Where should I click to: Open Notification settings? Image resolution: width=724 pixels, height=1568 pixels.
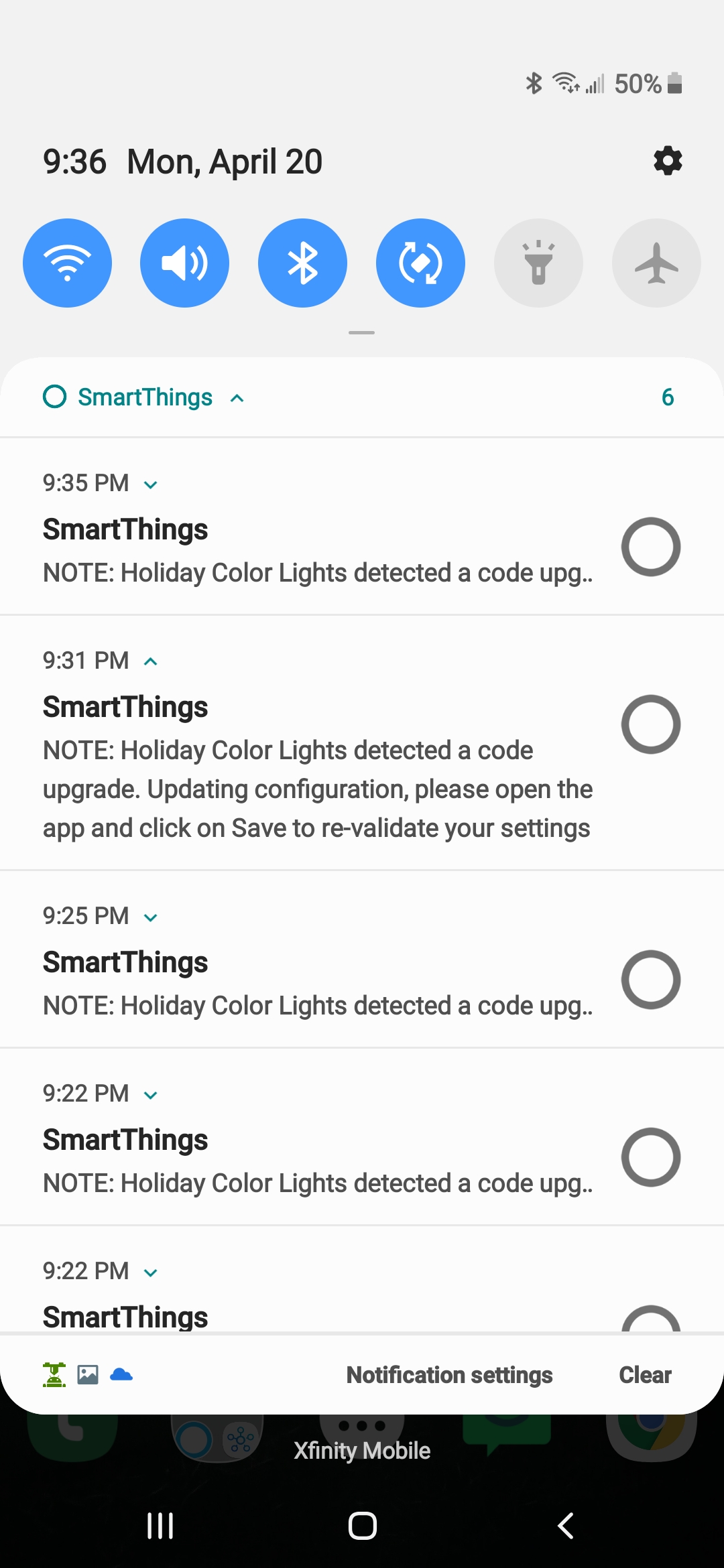449,1375
